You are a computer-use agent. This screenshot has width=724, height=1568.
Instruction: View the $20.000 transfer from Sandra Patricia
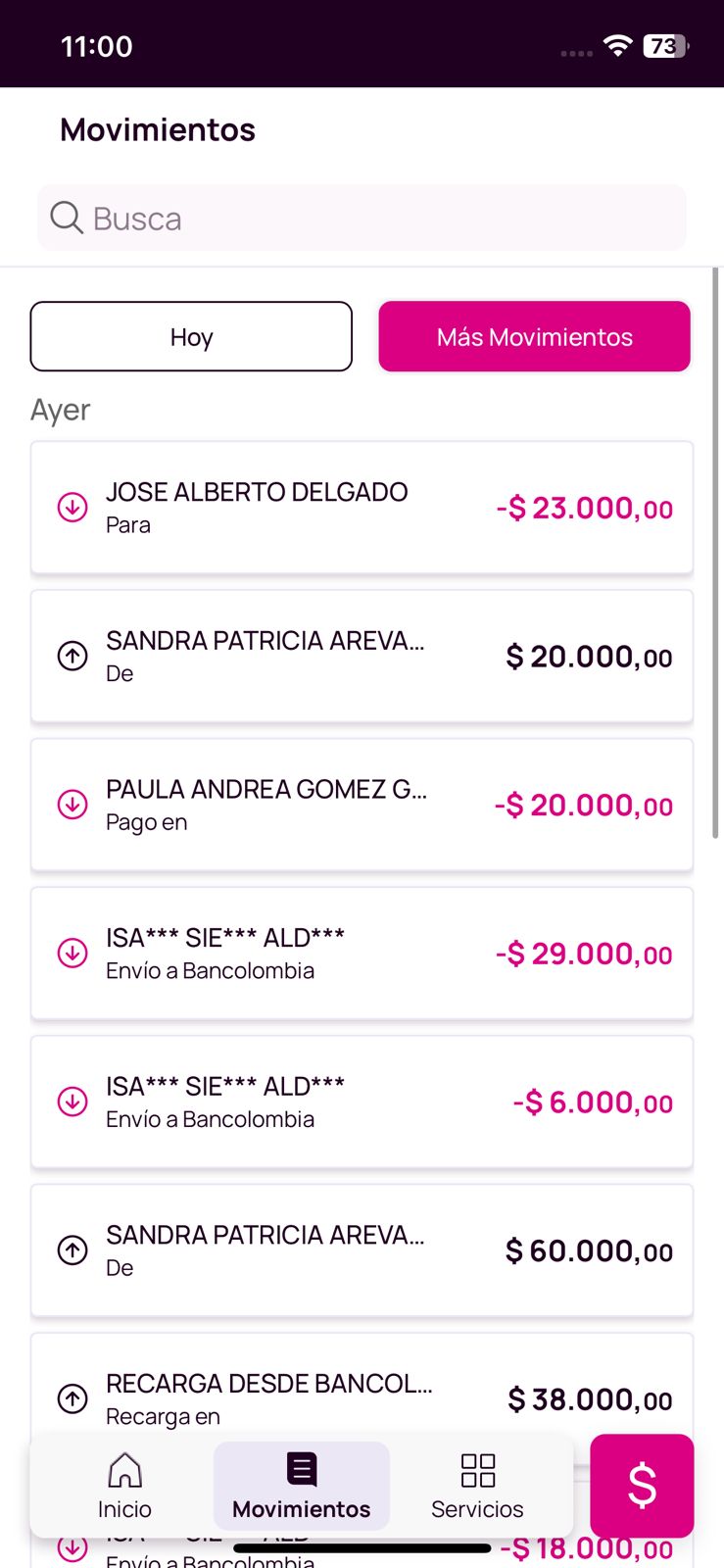coord(362,657)
